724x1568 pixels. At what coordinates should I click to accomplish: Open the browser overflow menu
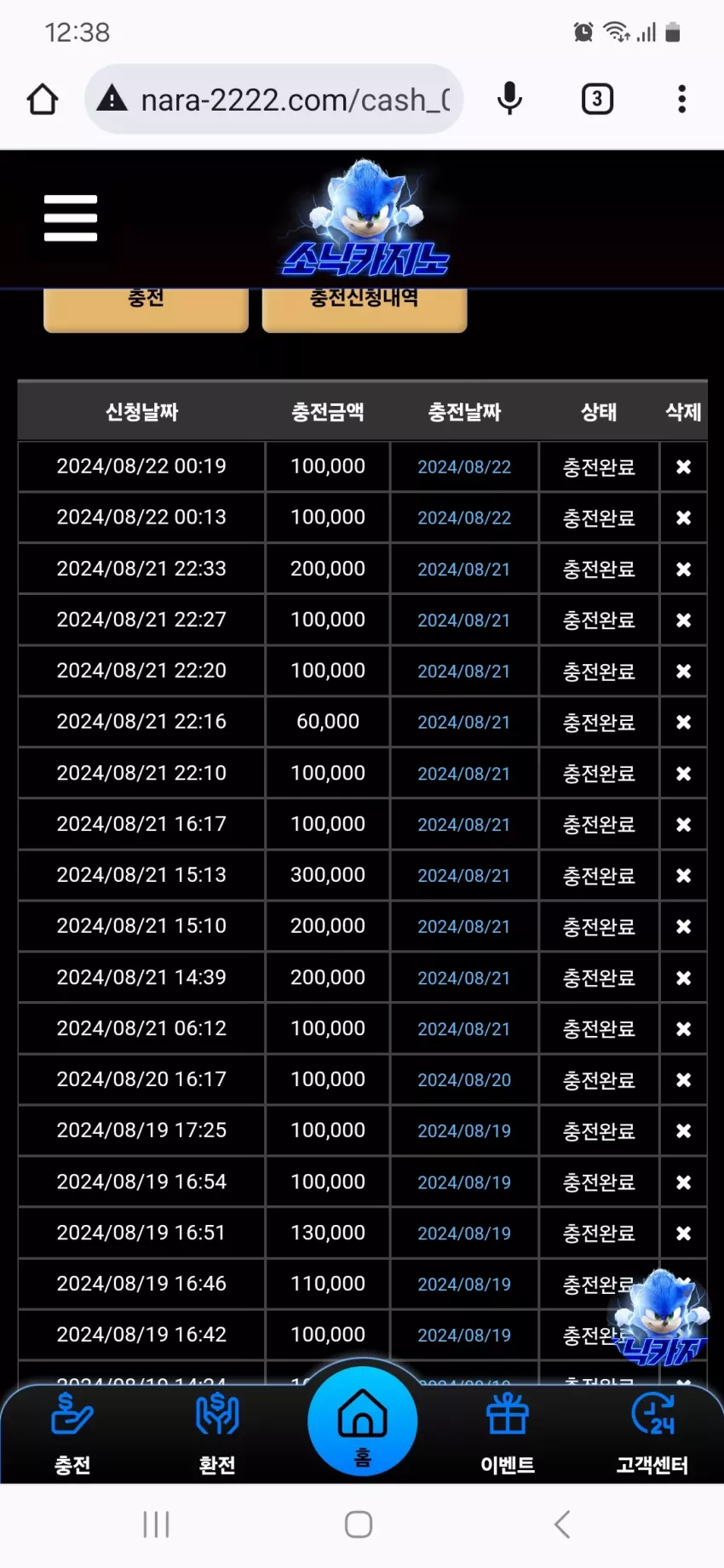(681, 100)
